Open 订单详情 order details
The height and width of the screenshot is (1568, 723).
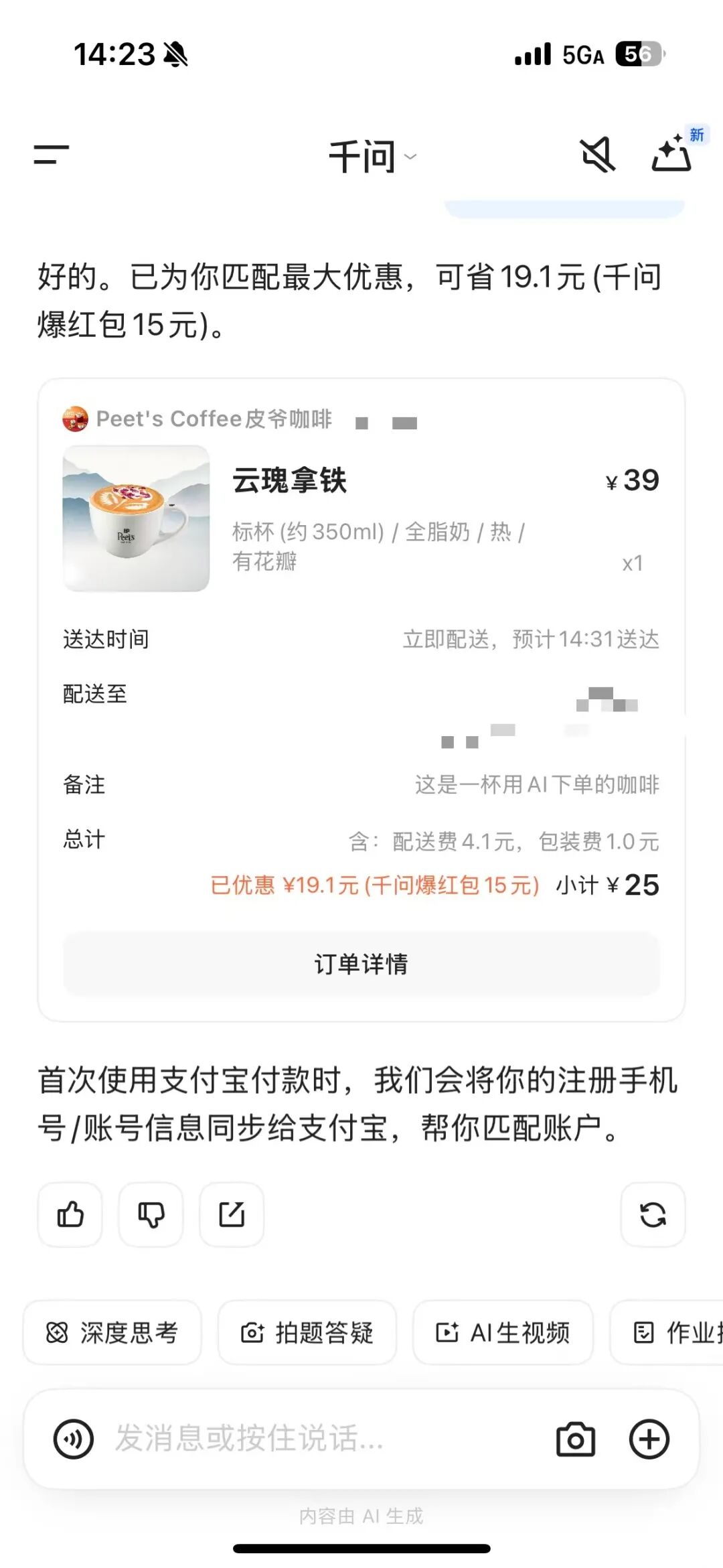(x=361, y=964)
